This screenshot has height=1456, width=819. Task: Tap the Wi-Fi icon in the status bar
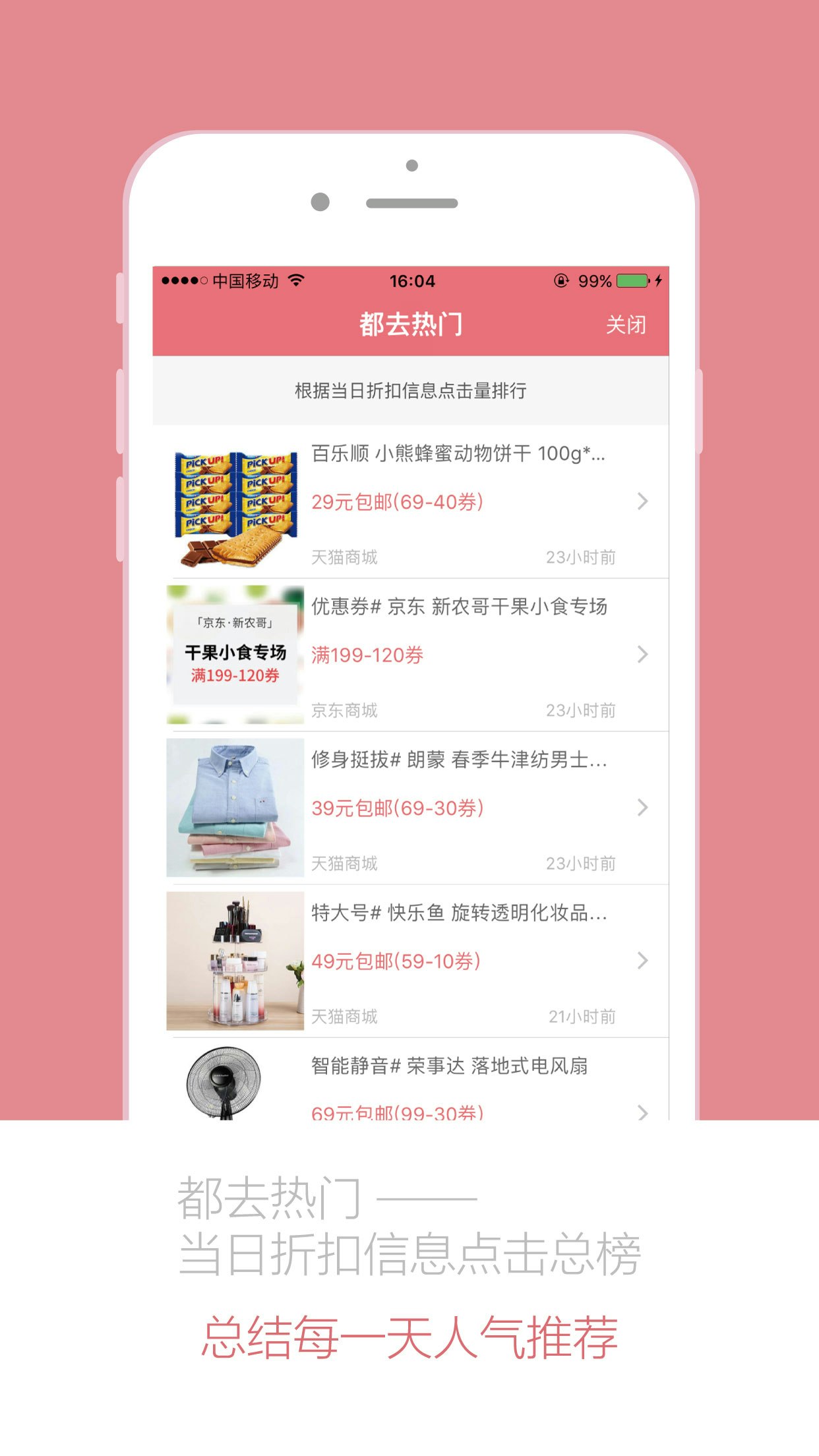click(298, 280)
